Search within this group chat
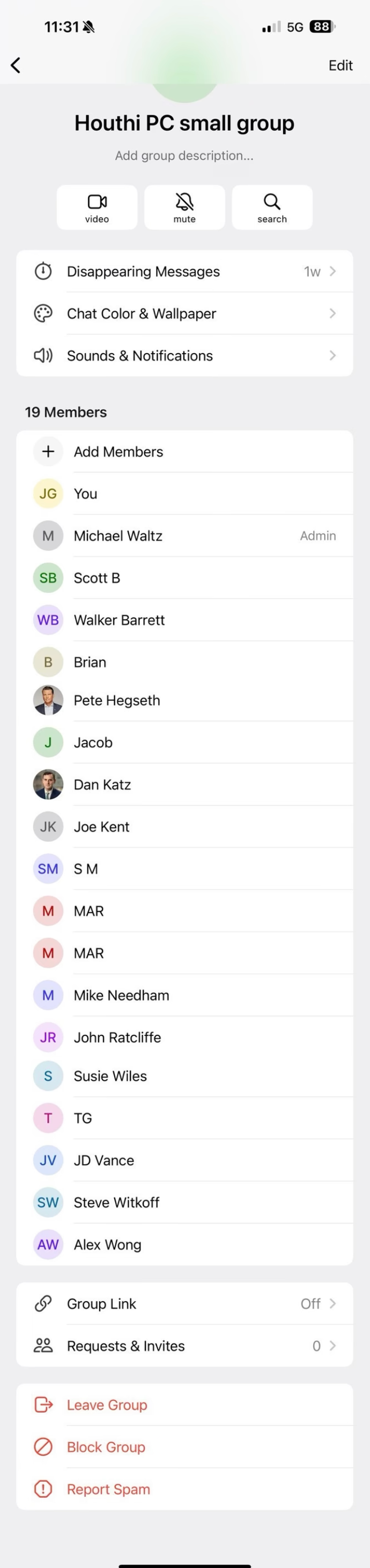This screenshot has height=1568, width=370. click(x=272, y=207)
